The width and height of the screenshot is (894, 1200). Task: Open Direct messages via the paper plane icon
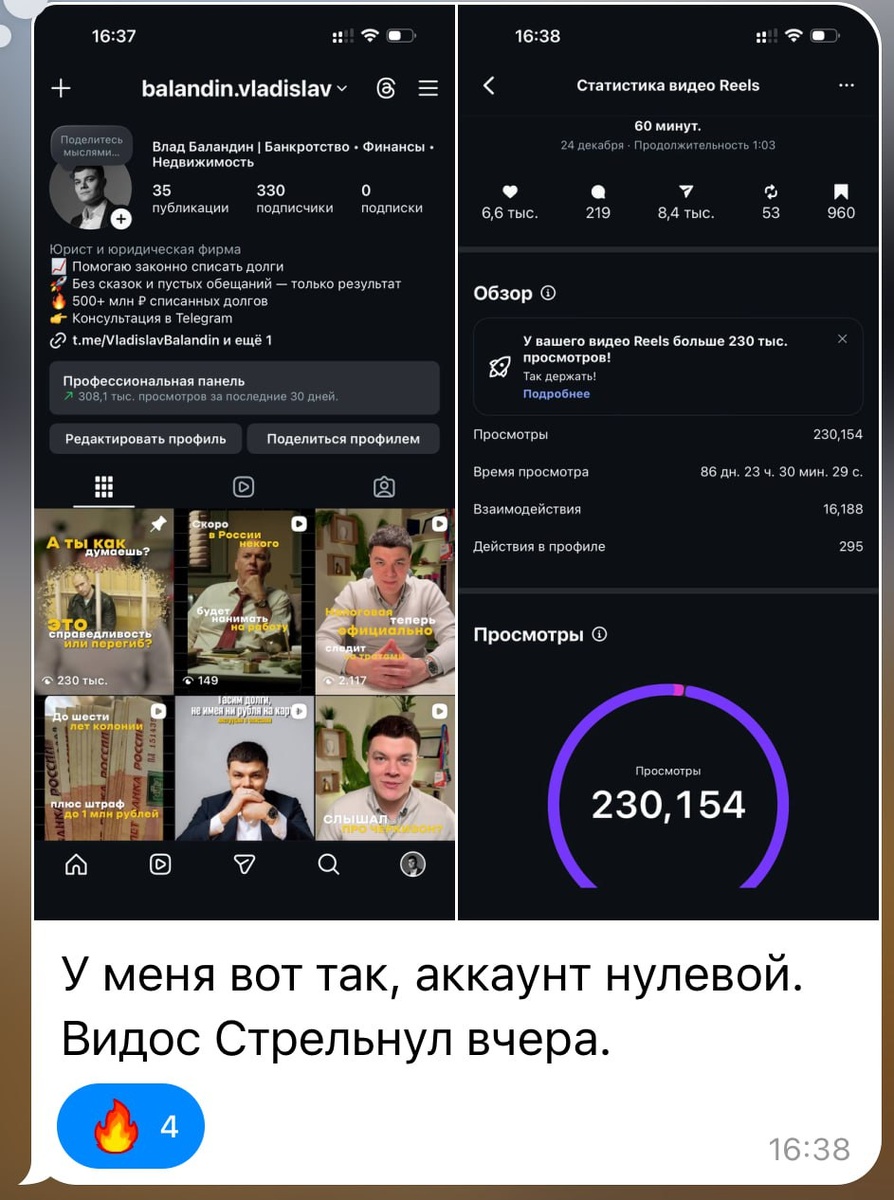pyautogui.click(x=244, y=864)
